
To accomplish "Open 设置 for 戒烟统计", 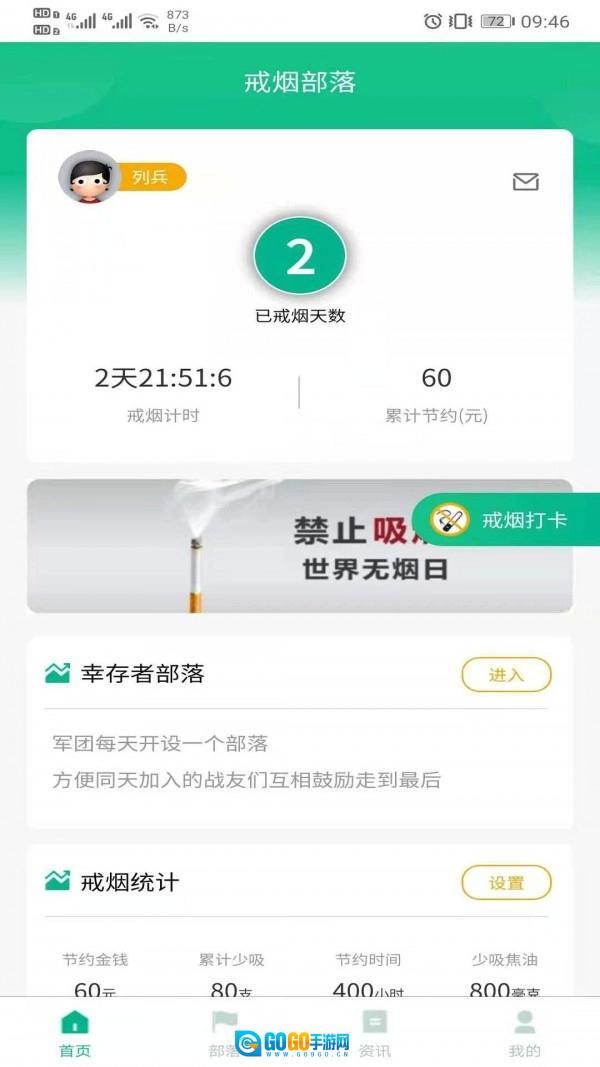I will coord(506,883).
